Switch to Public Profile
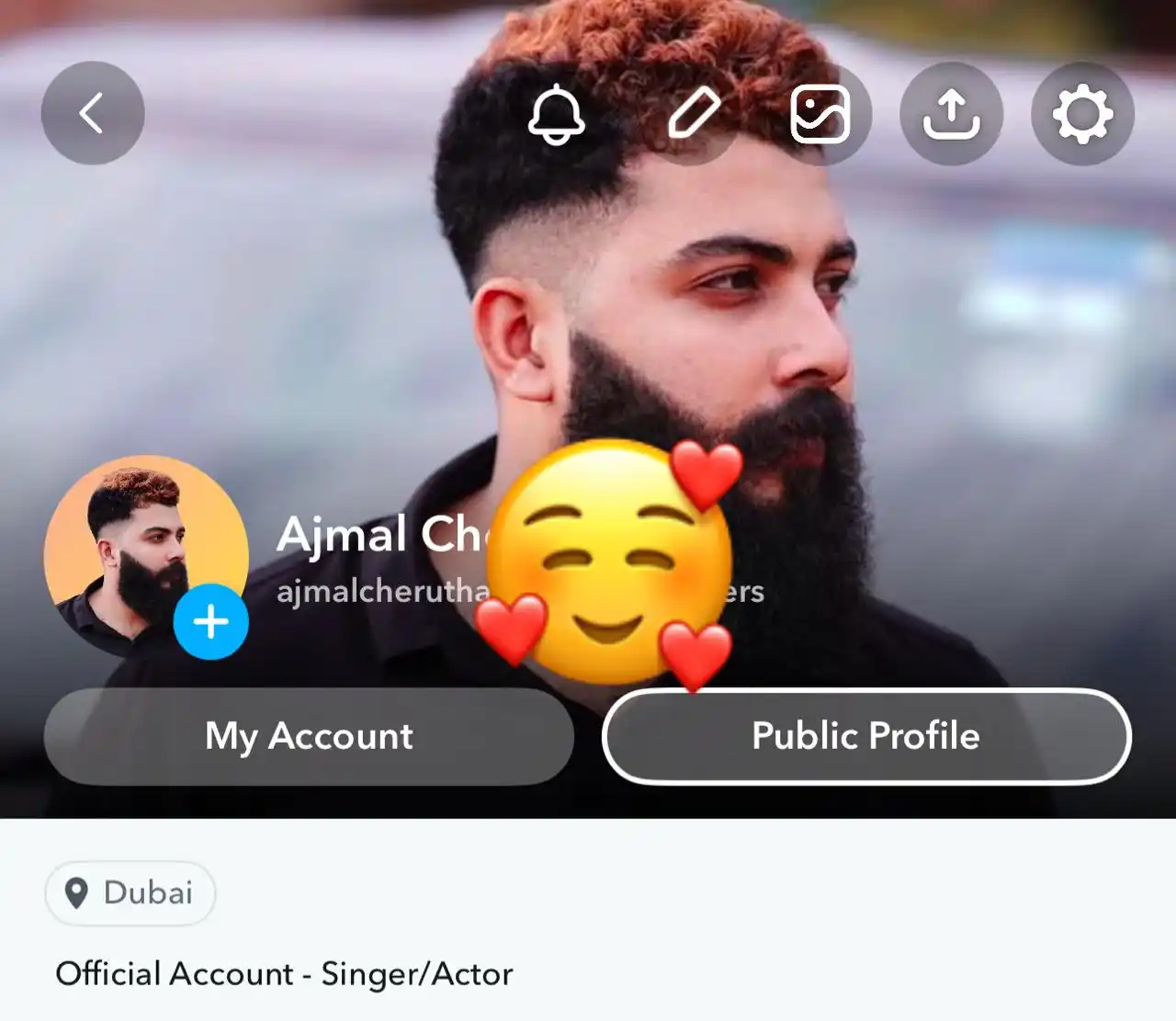Image resolution: width=1176 pixels, height=1021 pixels. tap(865, 736)
